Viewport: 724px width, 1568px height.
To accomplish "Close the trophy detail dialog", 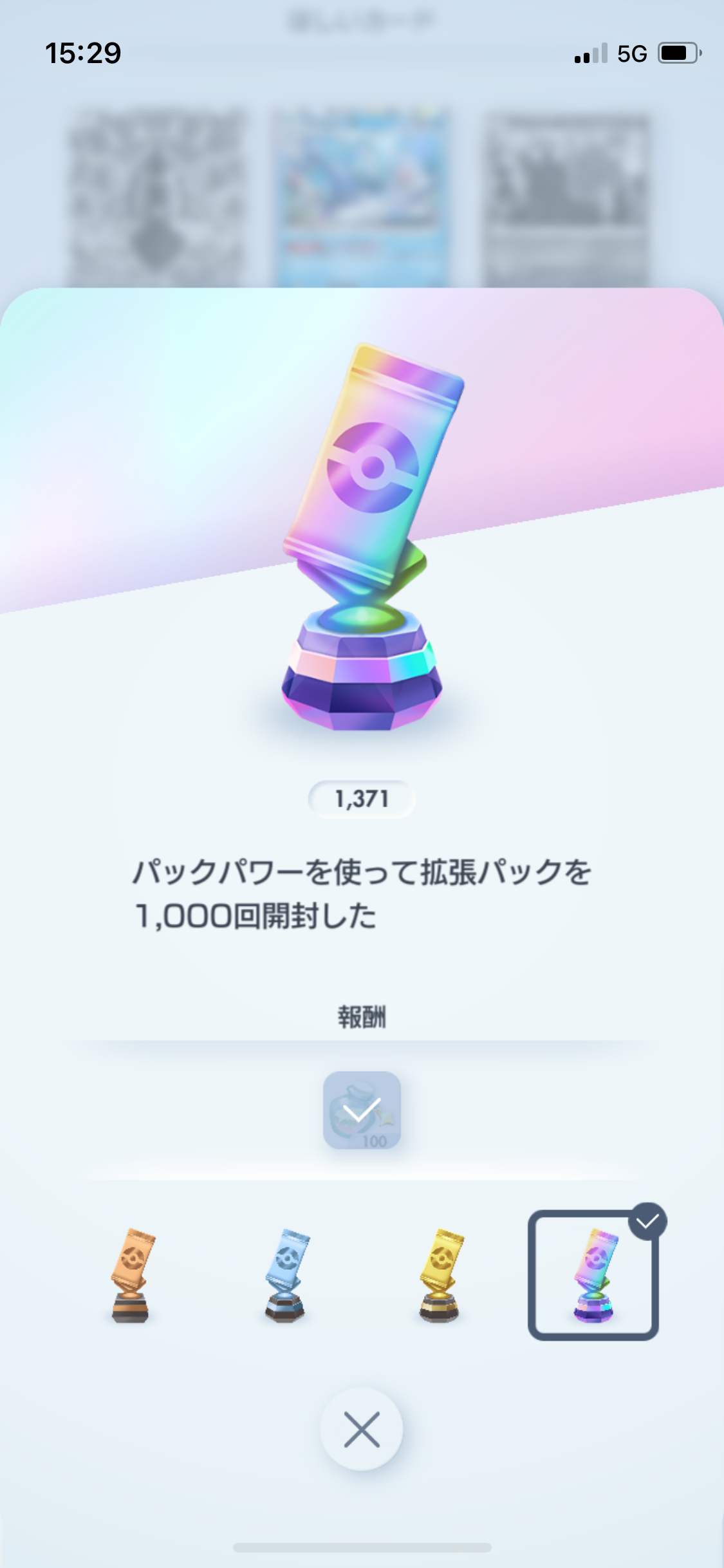I will 362,1429.
